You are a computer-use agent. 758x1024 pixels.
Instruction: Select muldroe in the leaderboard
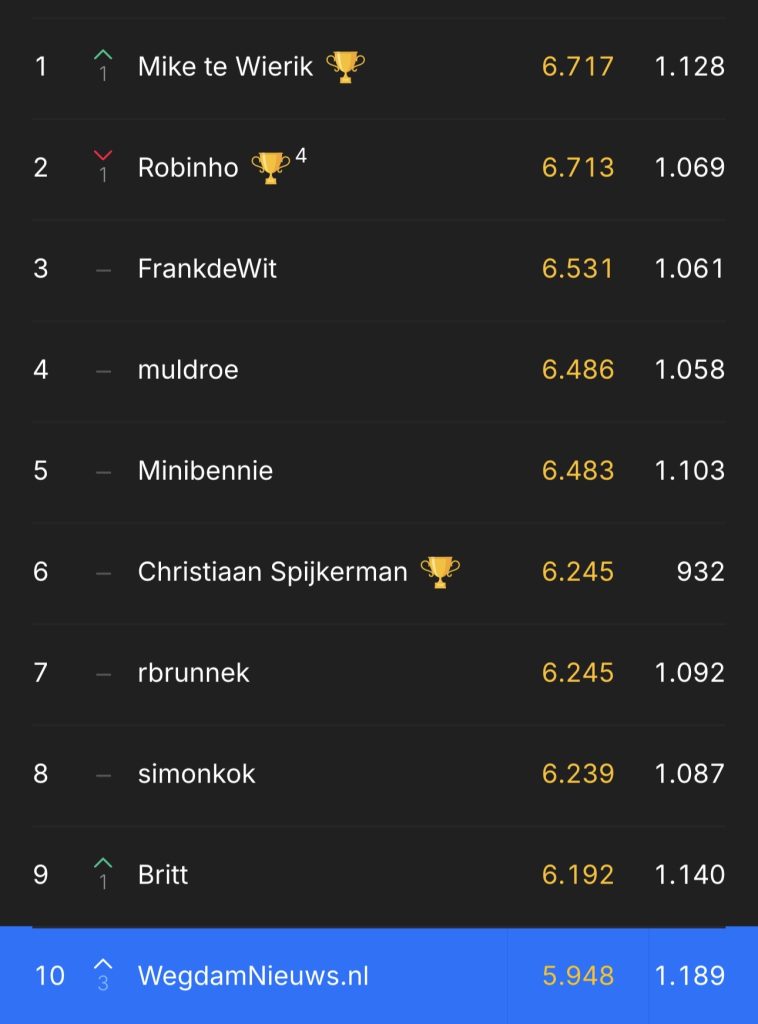point(379,371)
